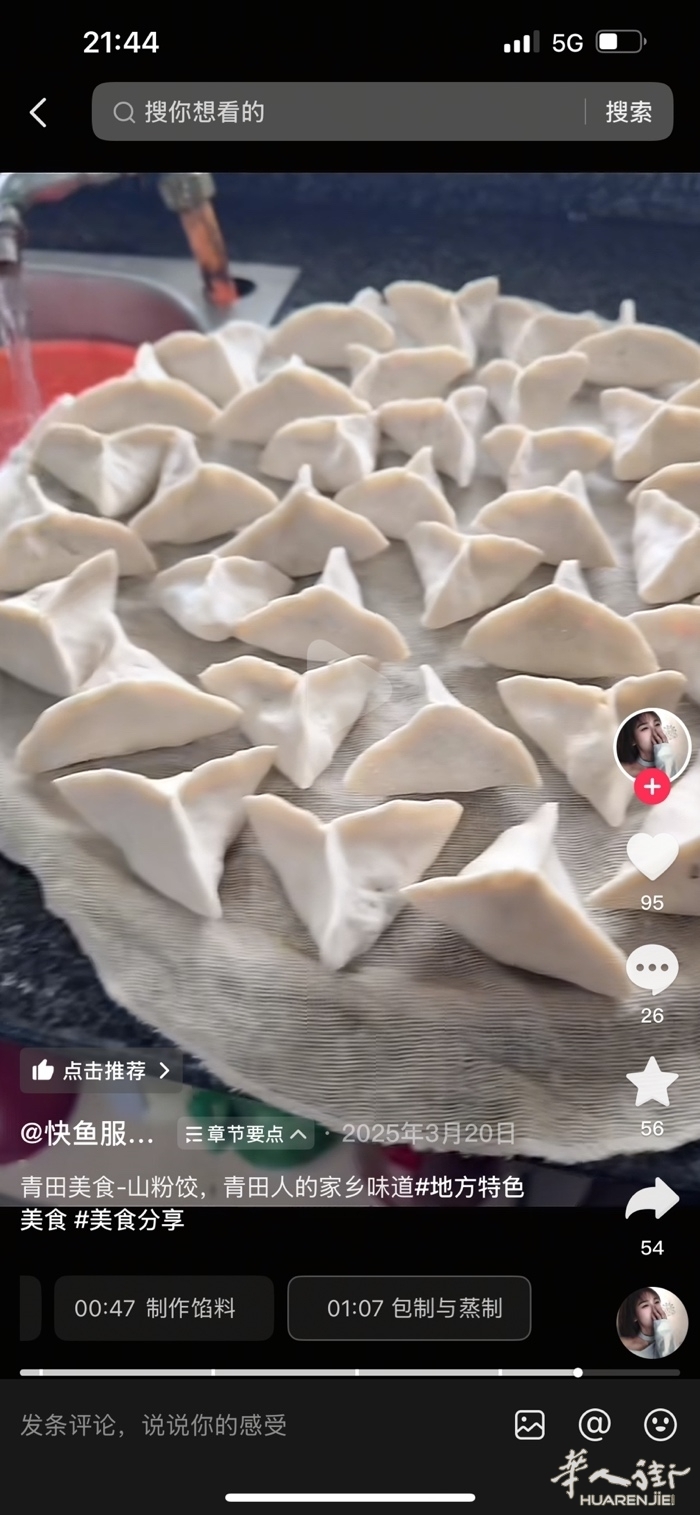Tap the video progress bar
Image resolution: width=700 pixels, height=1515 pixels.
[x=350, y=1372]
